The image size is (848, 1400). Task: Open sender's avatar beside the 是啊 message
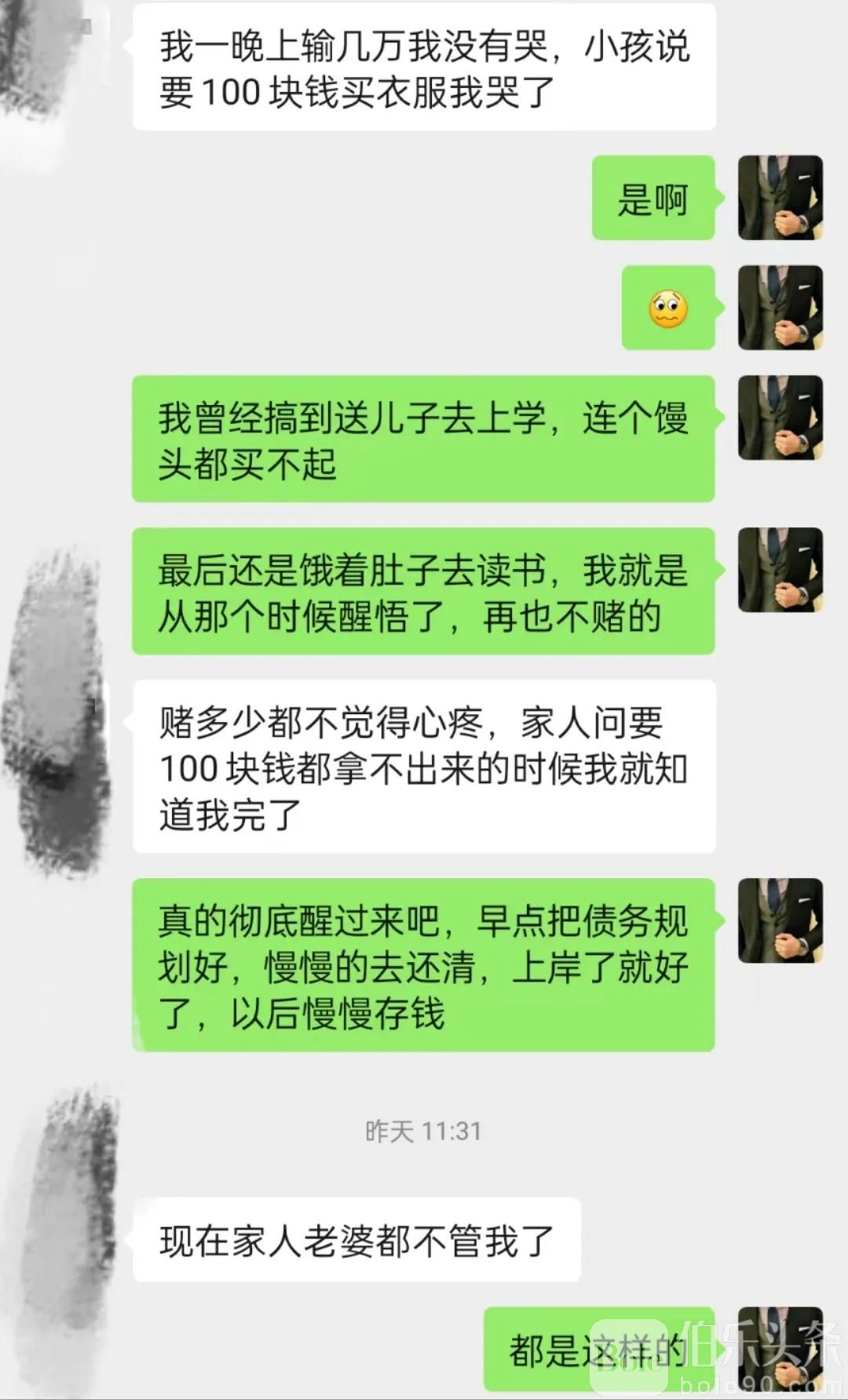pos(780,198)
